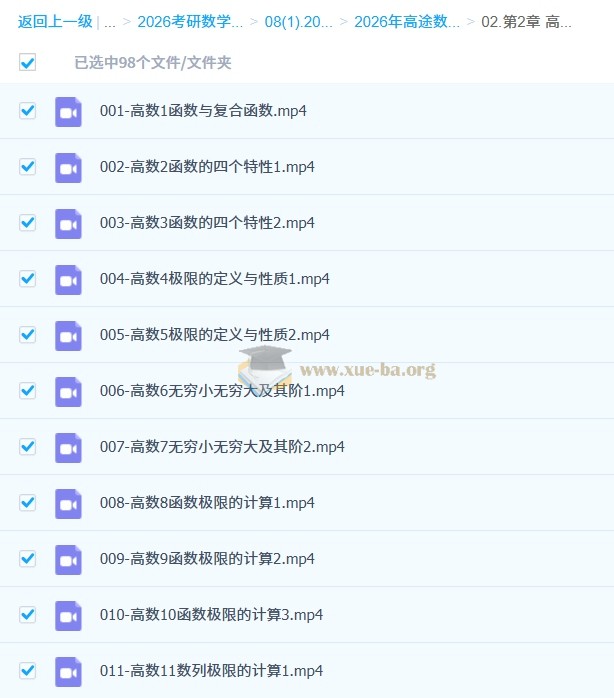The height and width of the screenshot is (698, 614).
Task: Open the 2026考研数学 breadcrumb folder
Action: click(x=190, y=21)
